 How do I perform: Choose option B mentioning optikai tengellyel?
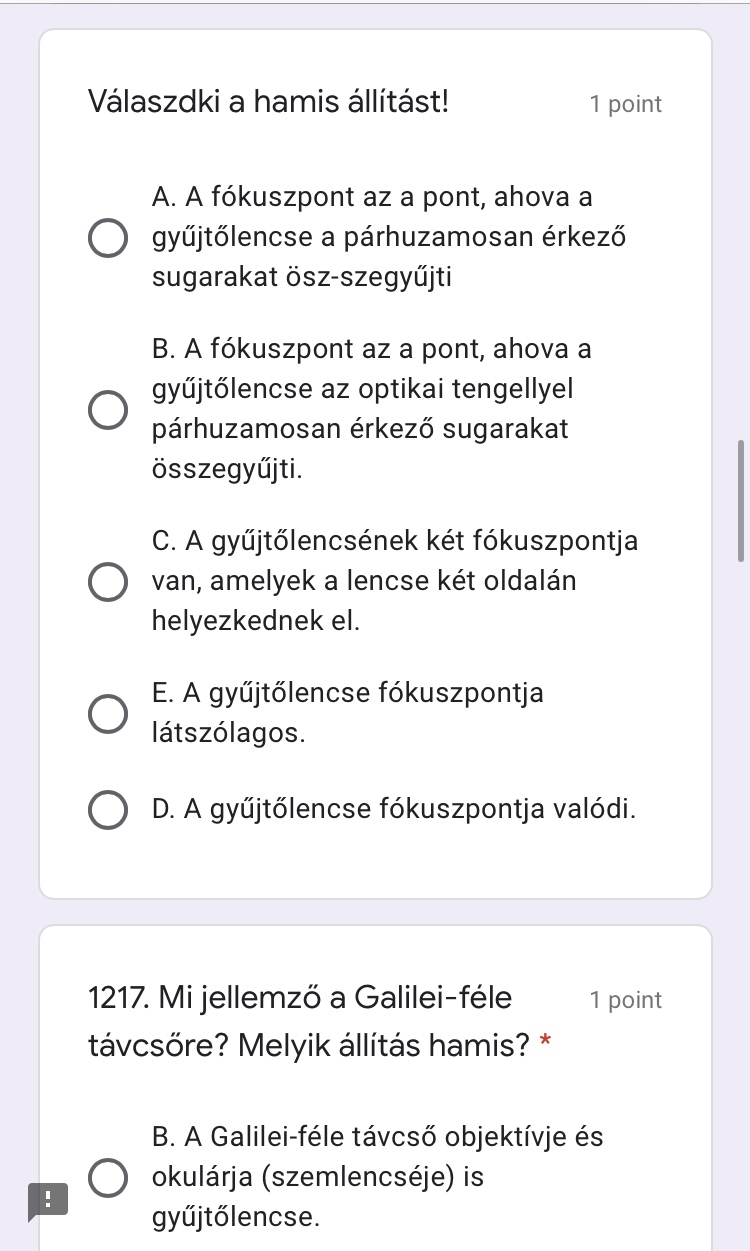click(x=108, y=409)
